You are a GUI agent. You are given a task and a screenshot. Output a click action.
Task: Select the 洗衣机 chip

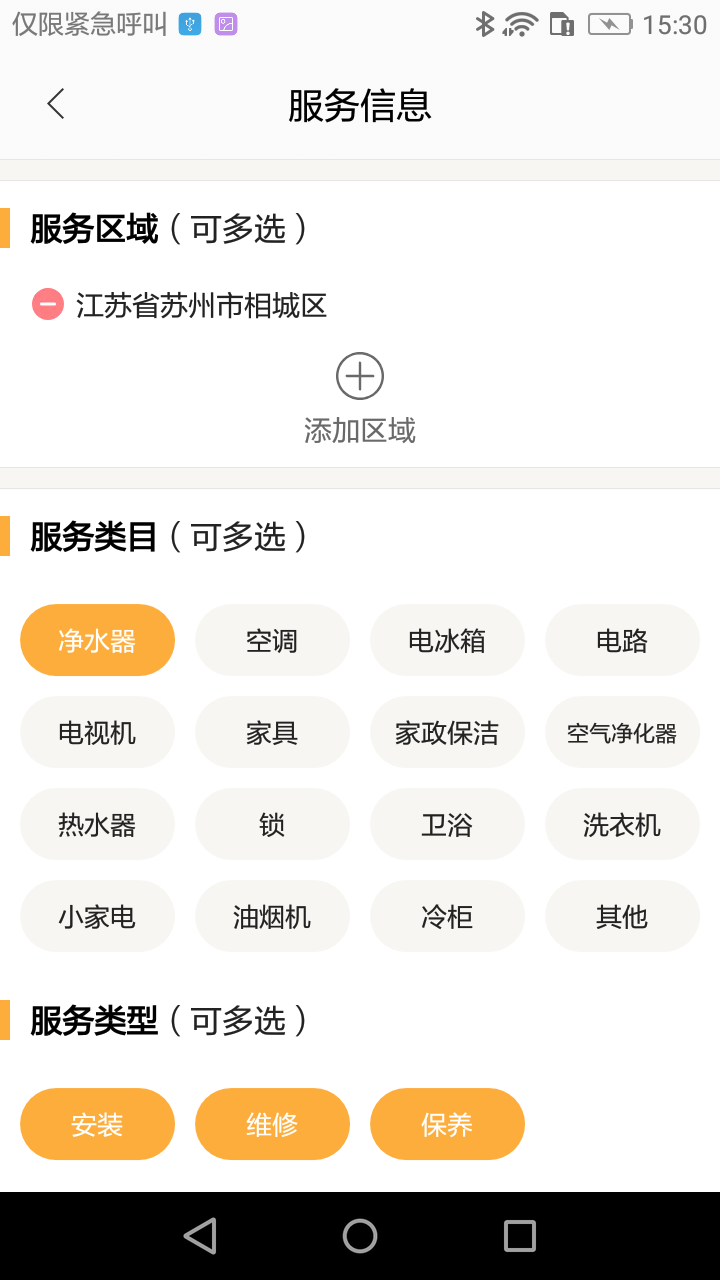pyautogui.click(x=622, y=824)
